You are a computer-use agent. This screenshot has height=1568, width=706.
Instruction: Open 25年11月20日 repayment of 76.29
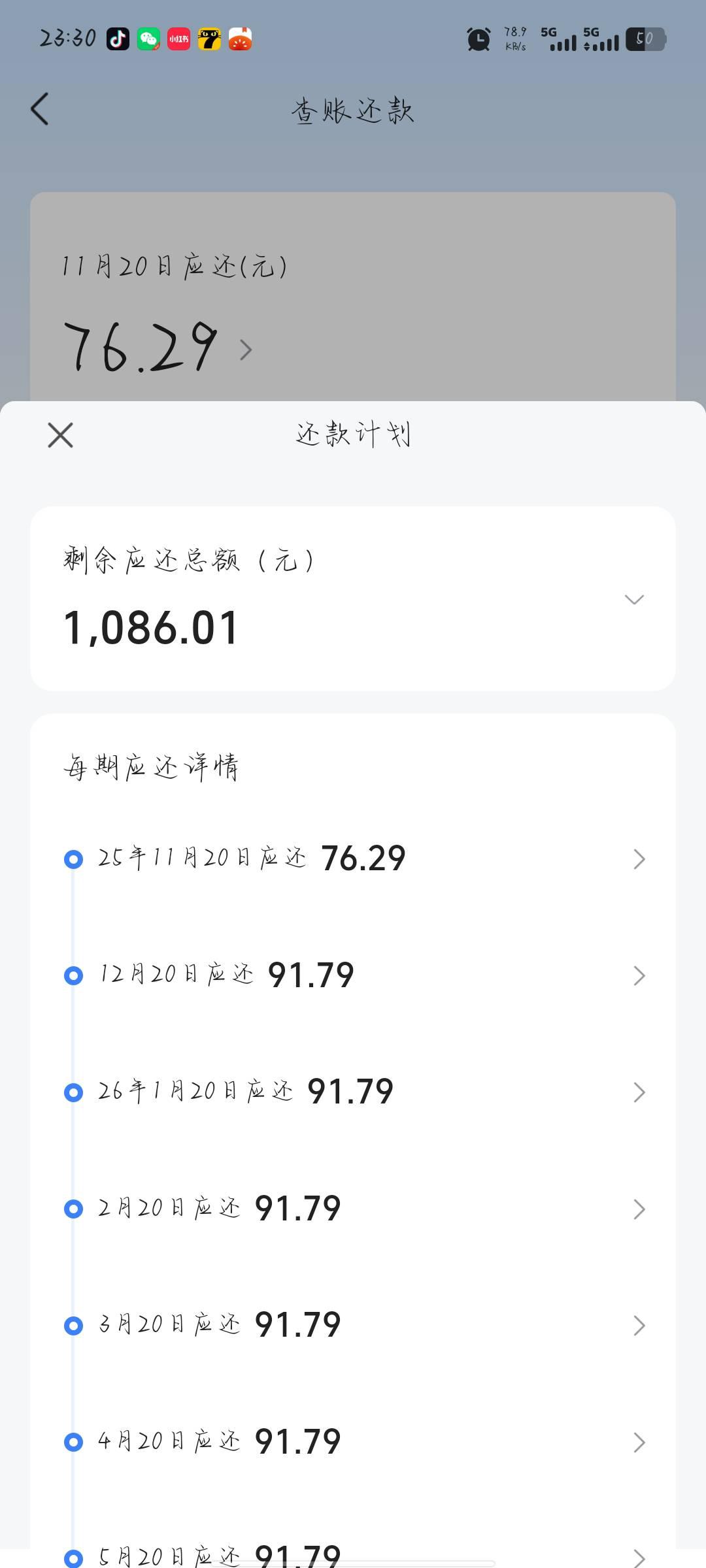pyautogui.click(x=353, y=858)
